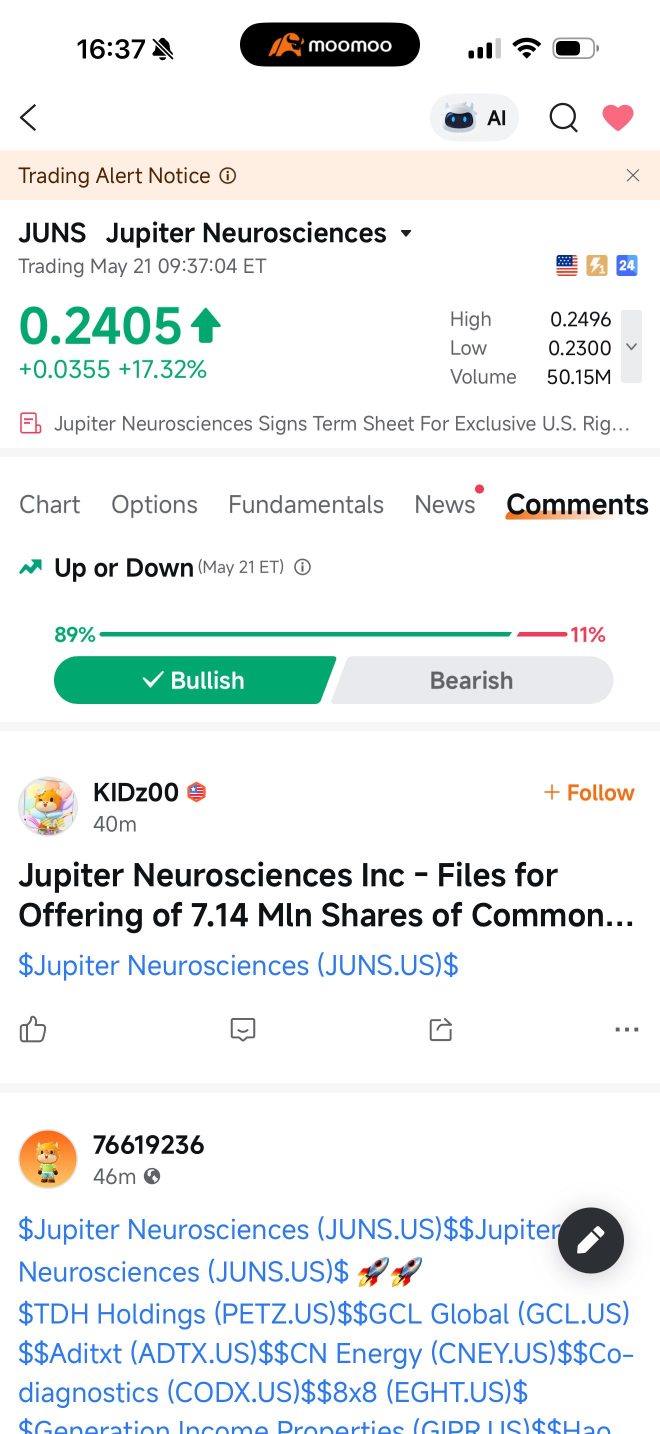Dismiss the Trading Alert Notice banner

632,175
